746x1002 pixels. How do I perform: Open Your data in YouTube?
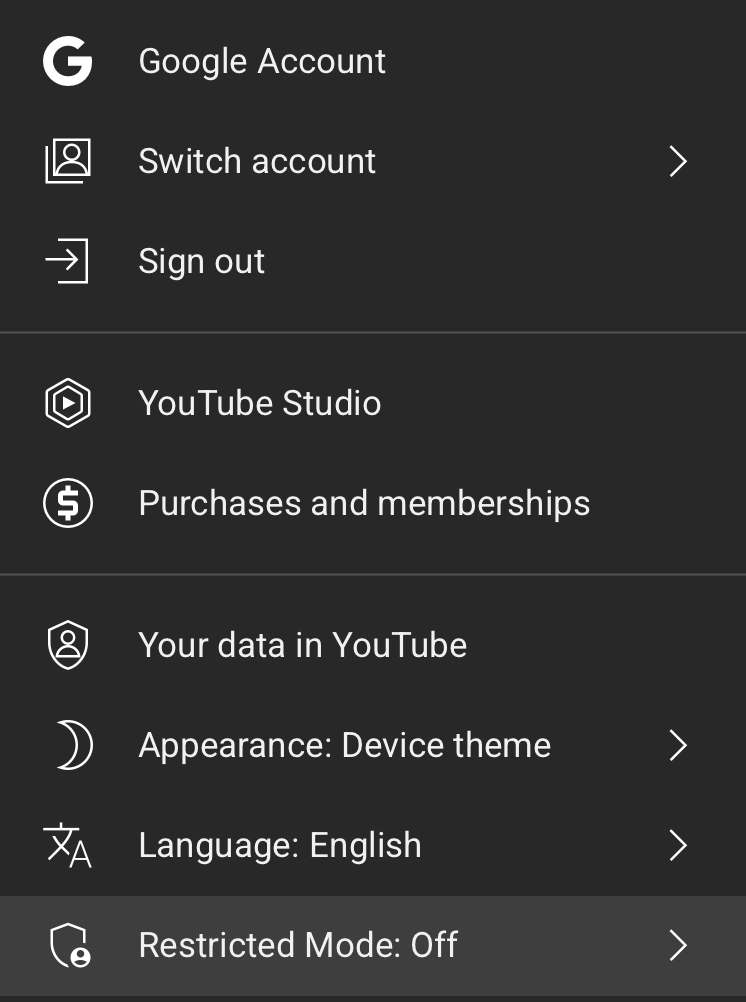302,645
